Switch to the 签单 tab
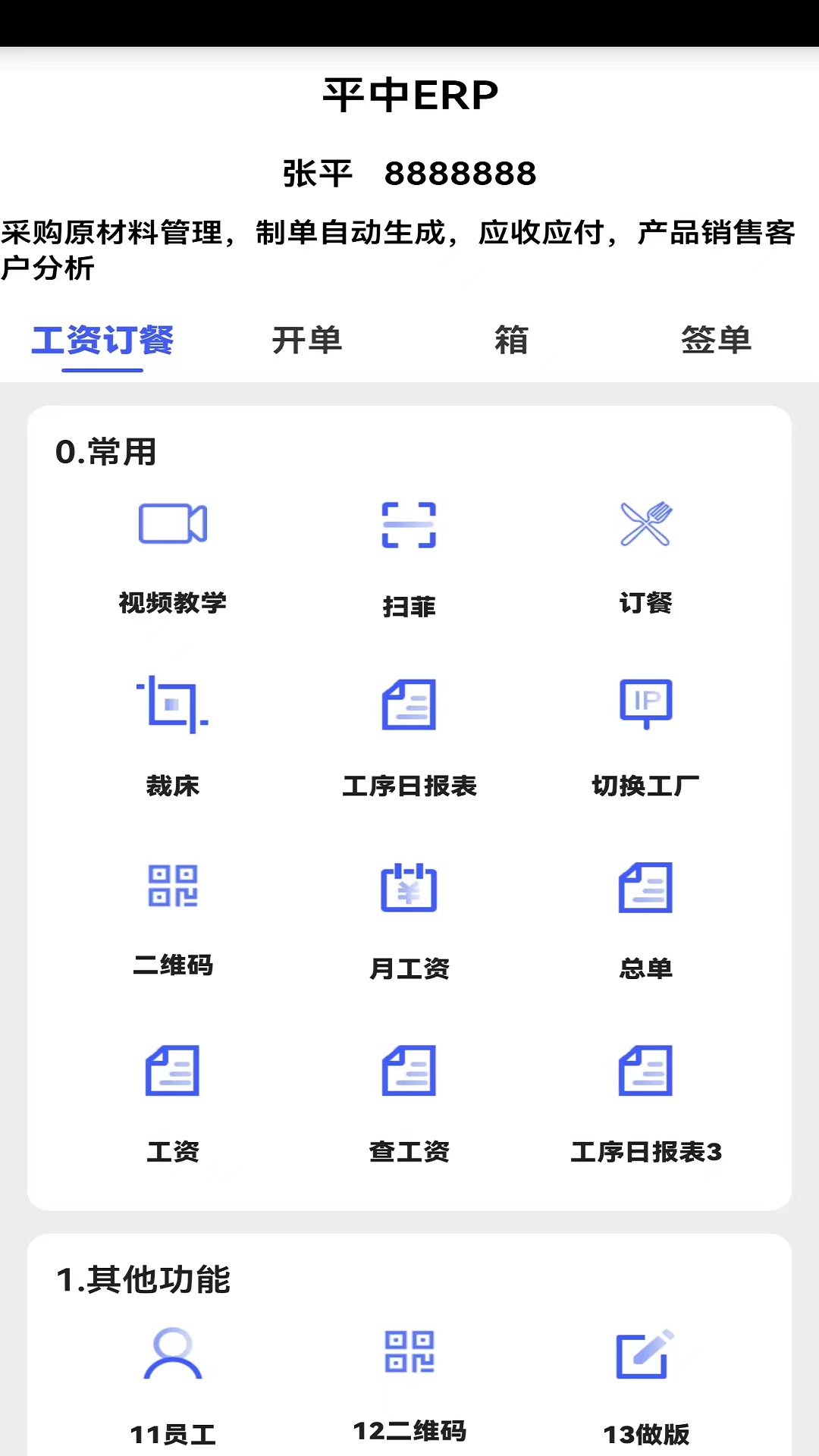819x1456 pixels. (716, 341)
